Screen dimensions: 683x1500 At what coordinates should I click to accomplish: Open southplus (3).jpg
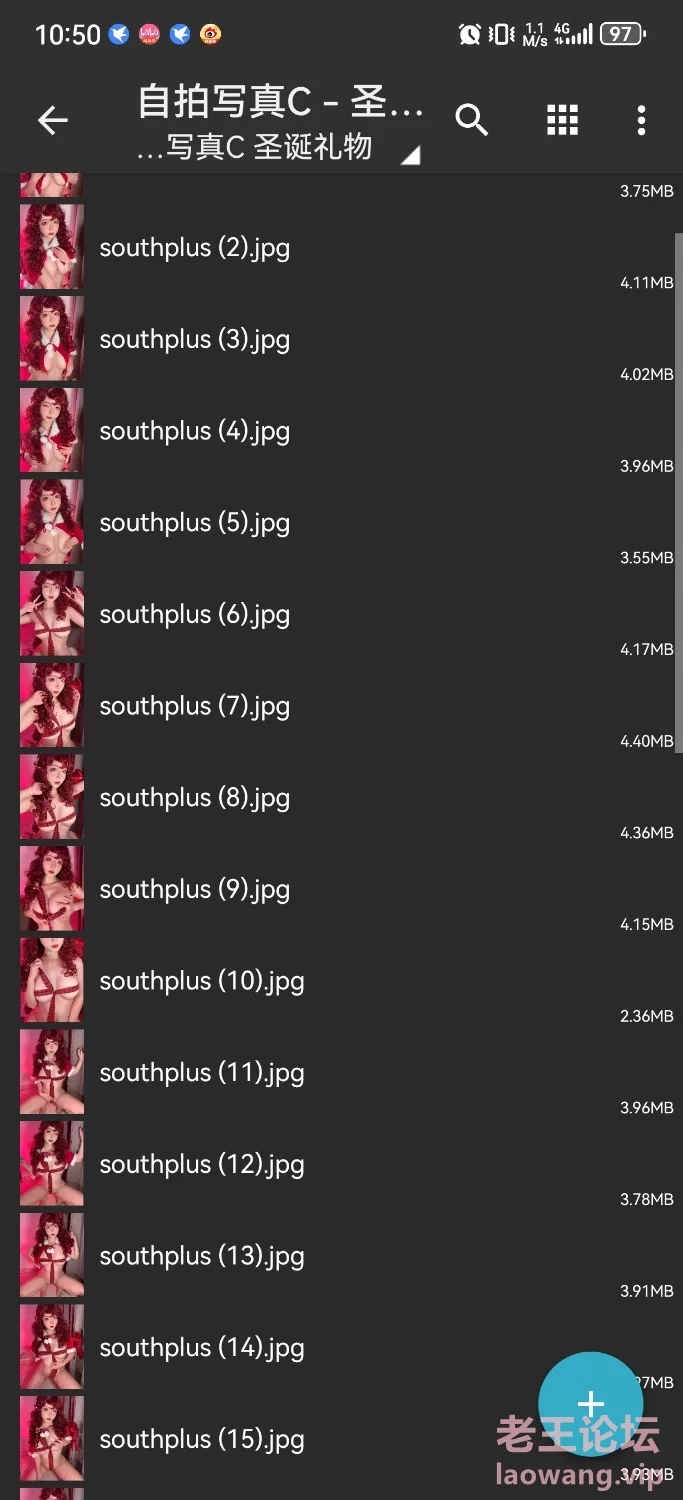tap(195, 340)
